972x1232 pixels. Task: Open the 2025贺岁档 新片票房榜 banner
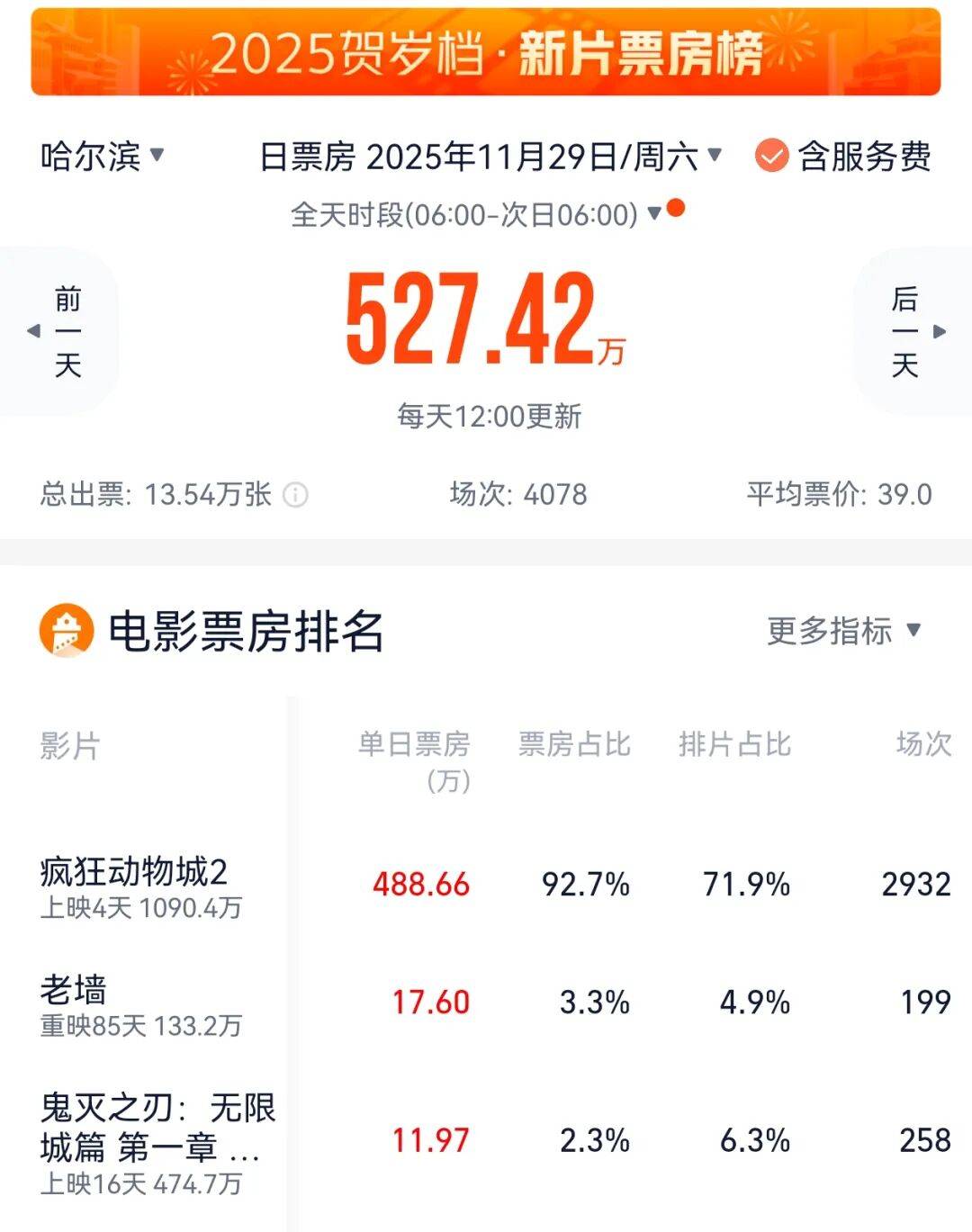[x=486, y=52]
